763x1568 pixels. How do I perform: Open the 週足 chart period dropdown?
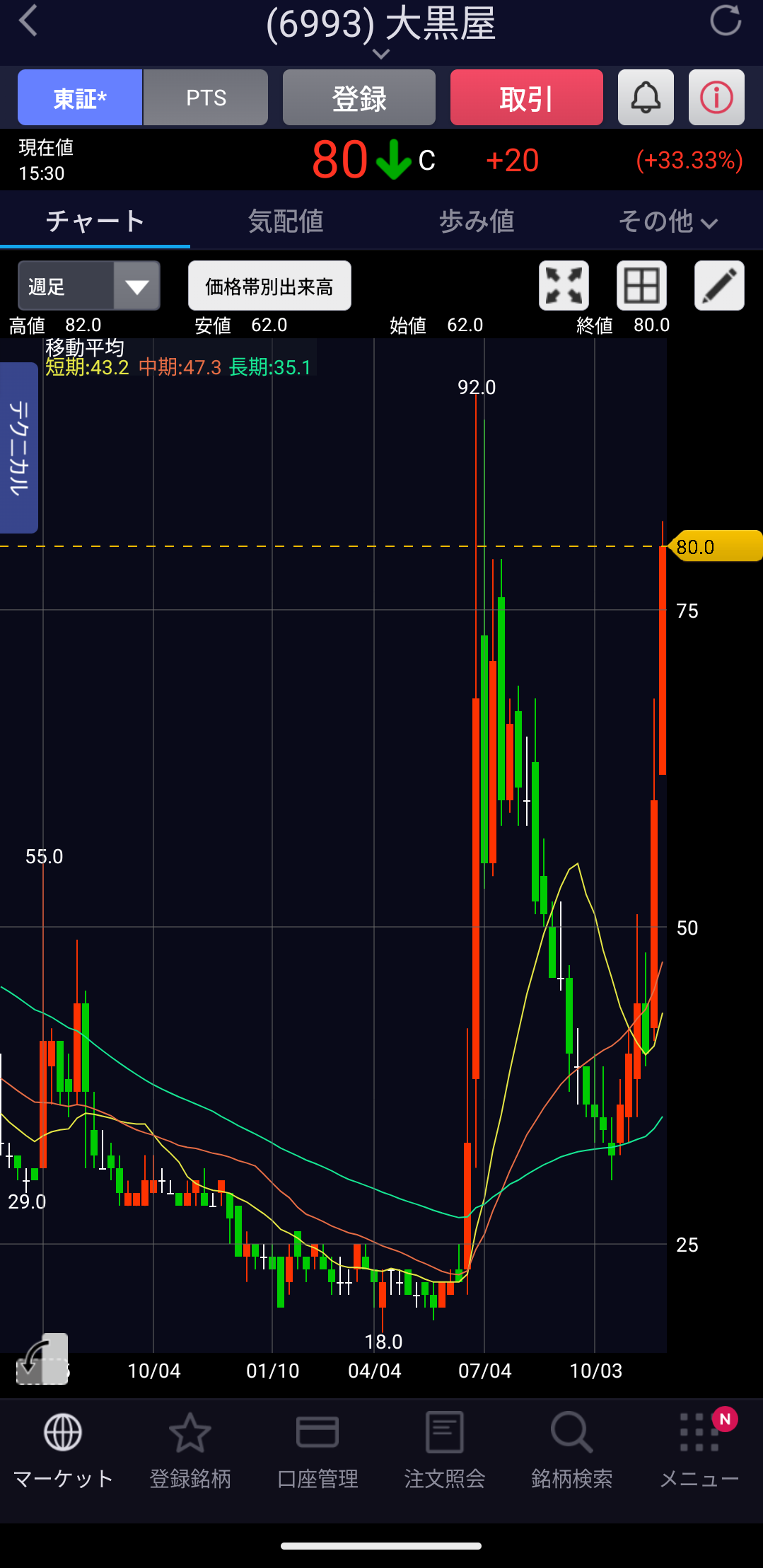pos(89,286)
